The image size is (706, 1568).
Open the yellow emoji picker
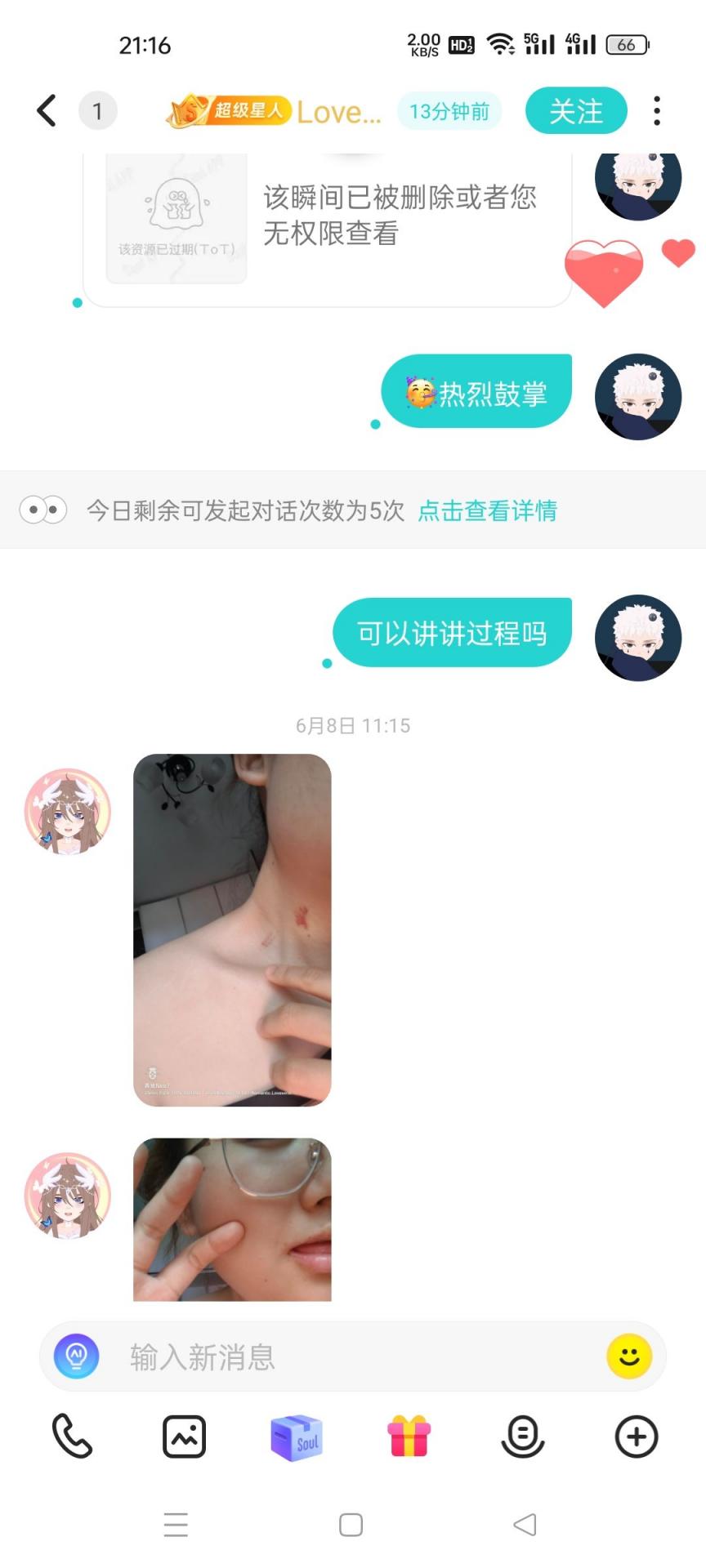(628, 1357)
